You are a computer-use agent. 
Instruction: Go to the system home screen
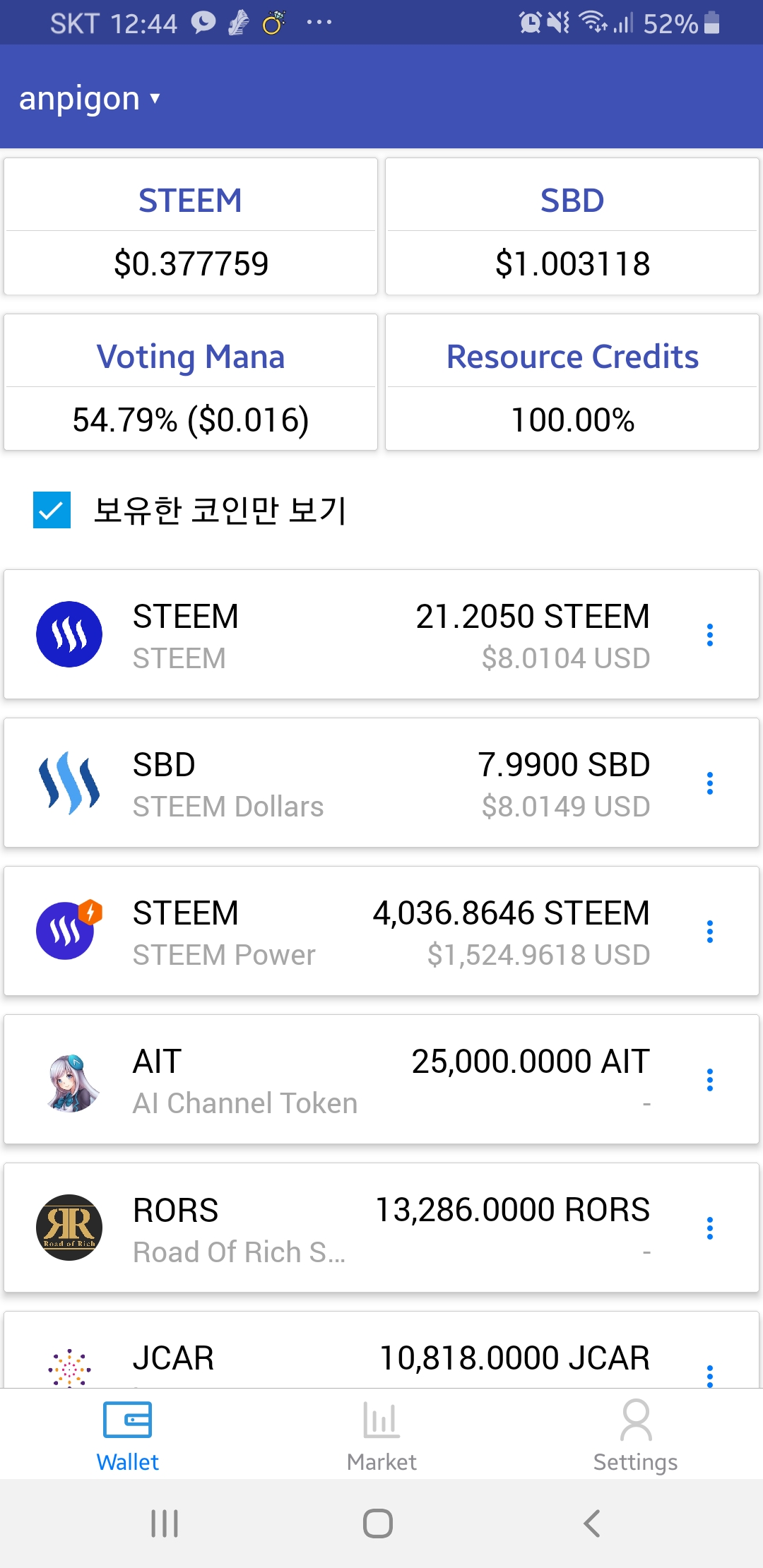(x=378, y=1524)
